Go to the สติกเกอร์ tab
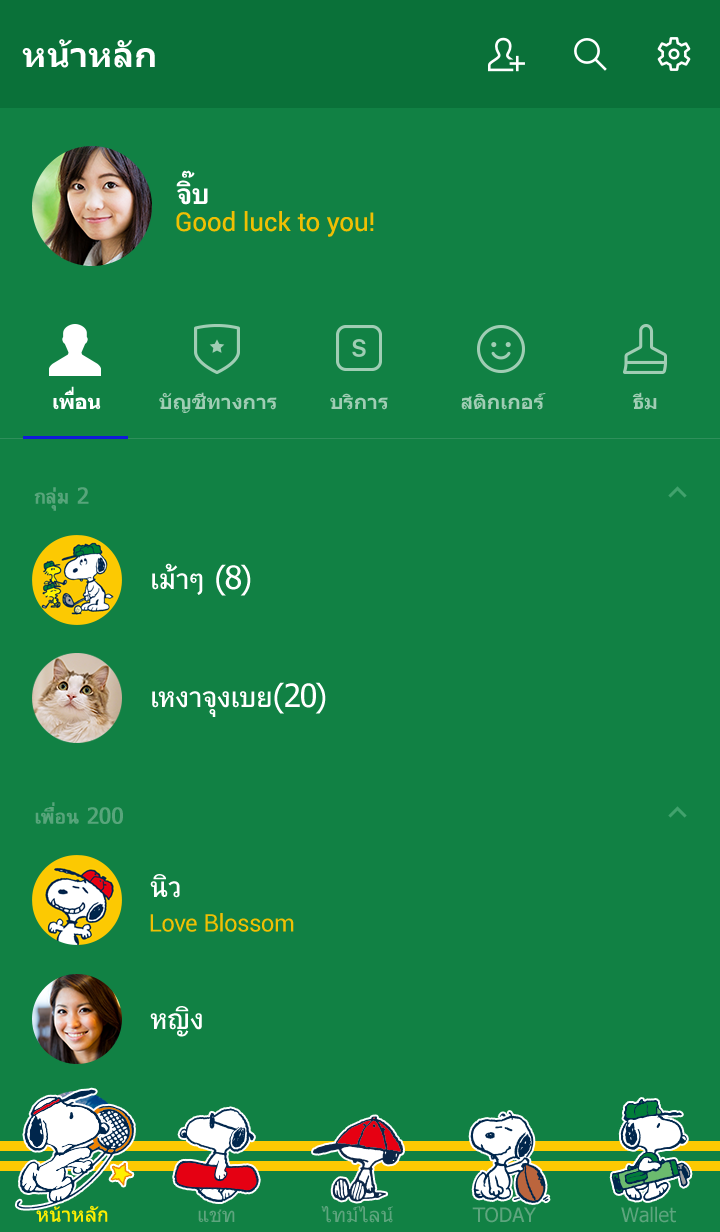The width and height of the screenshot is (720, 1232). [501, 370]
